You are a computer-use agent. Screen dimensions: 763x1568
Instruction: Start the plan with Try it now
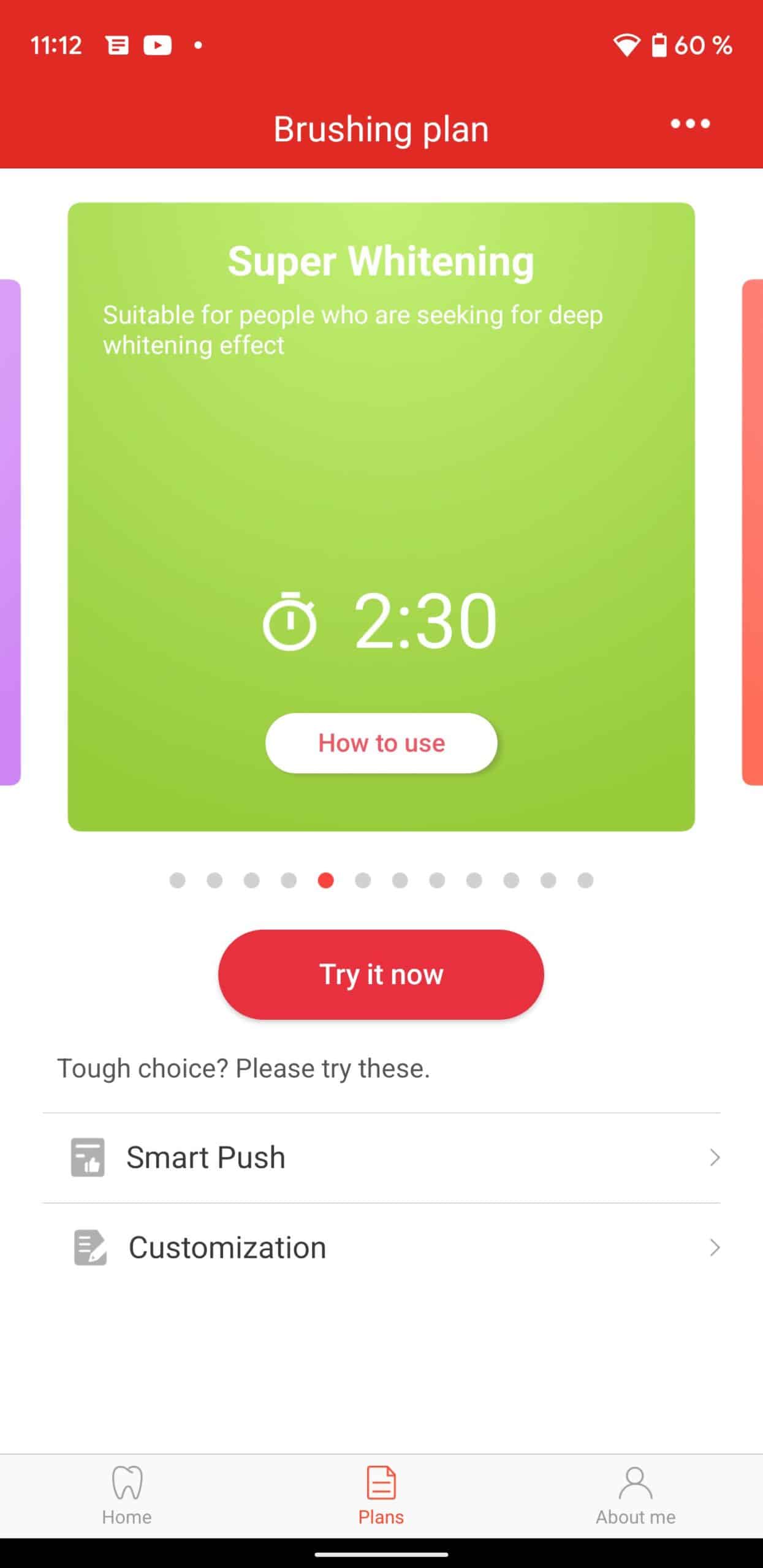click(x=381, y=974)
